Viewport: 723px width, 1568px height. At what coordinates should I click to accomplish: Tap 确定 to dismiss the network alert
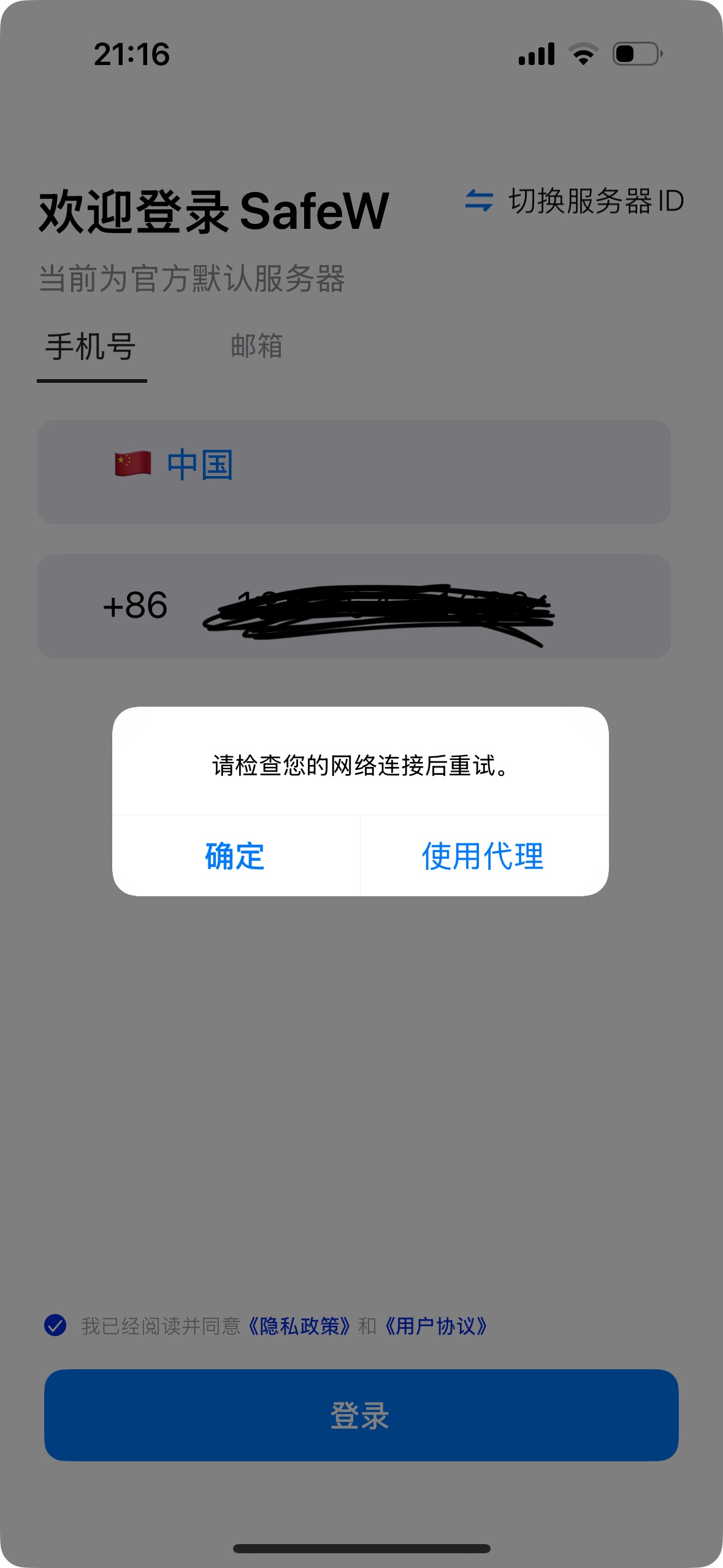coord(235,856)
